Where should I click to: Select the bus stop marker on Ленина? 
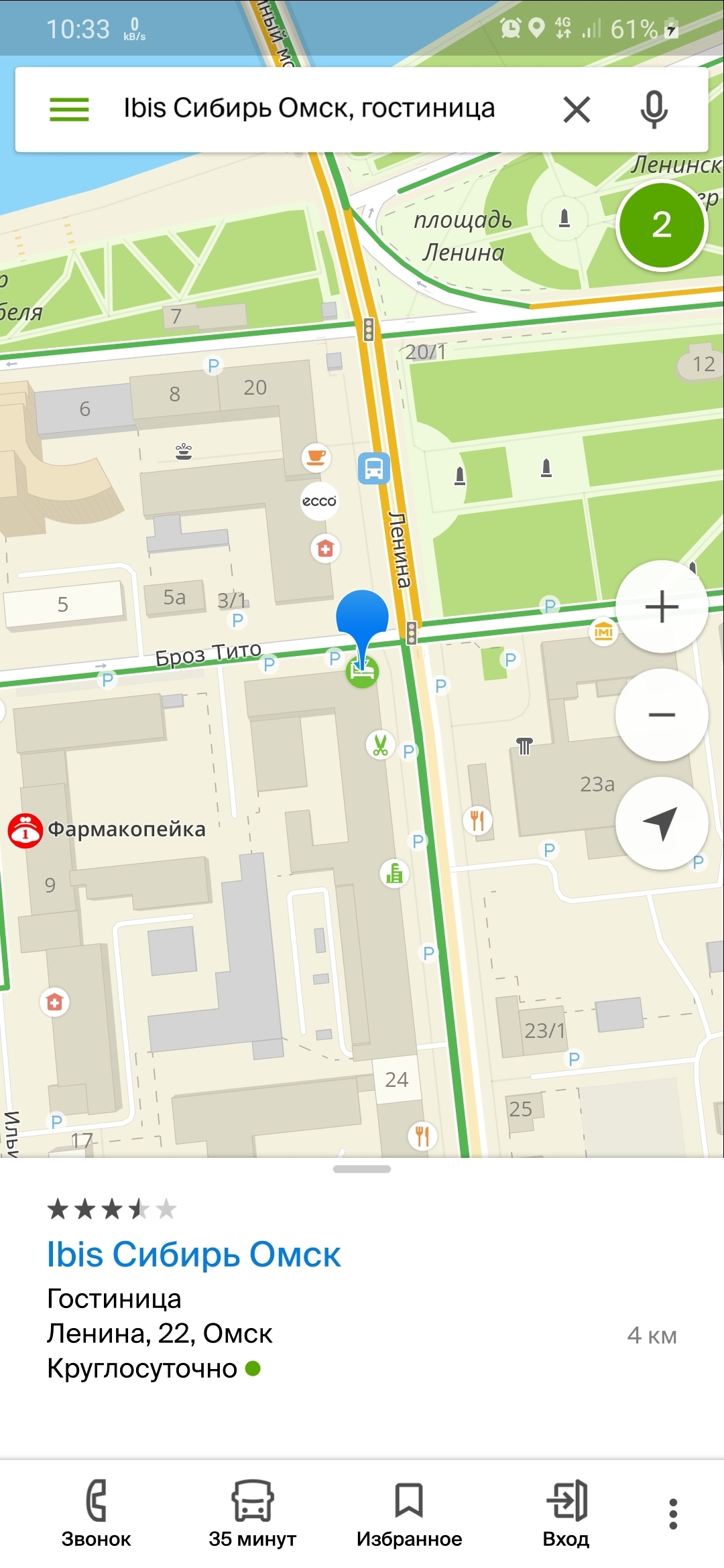pos(374,468)
